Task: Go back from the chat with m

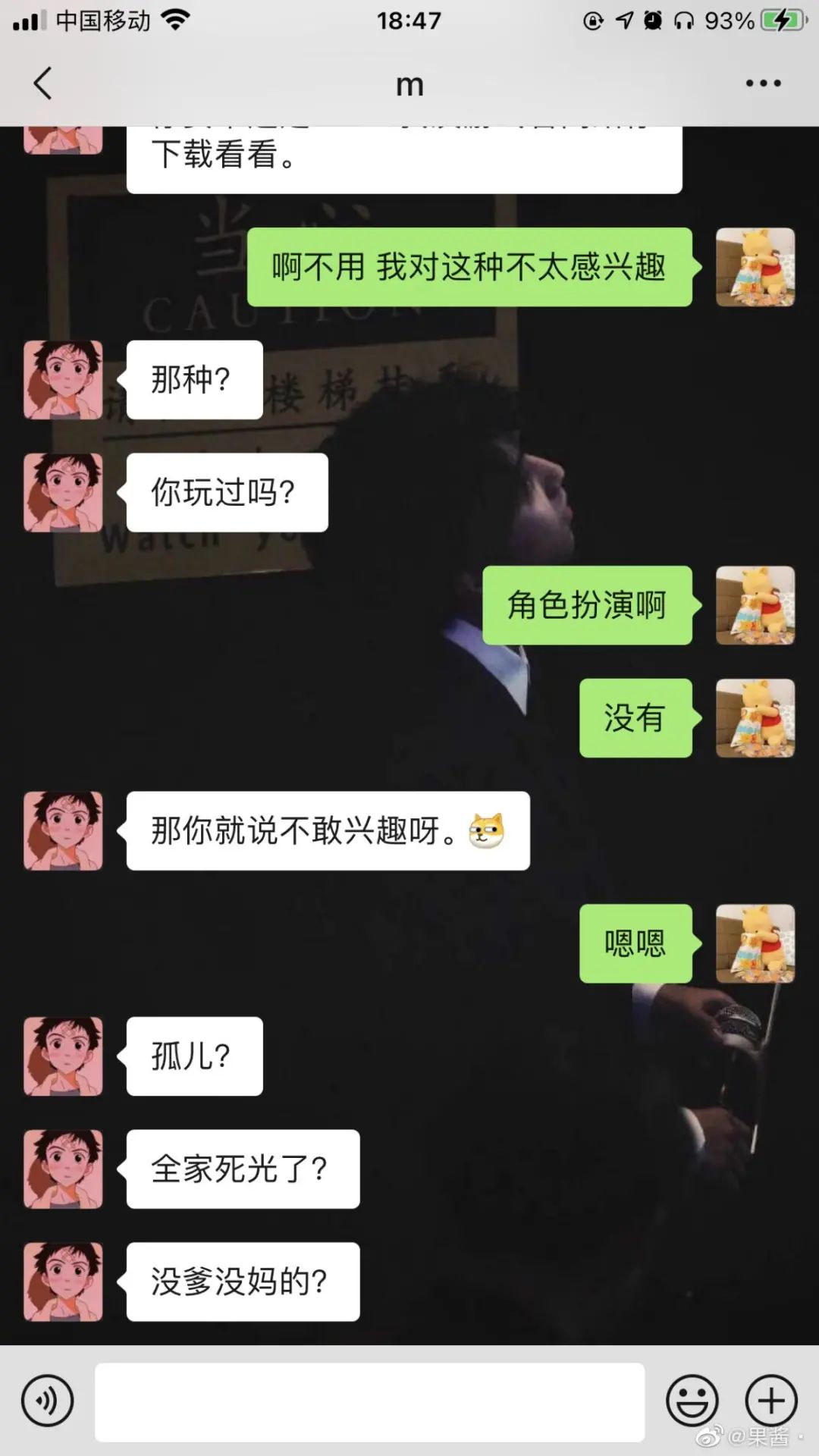Action: pyautogui.click(x=43, y=83)
